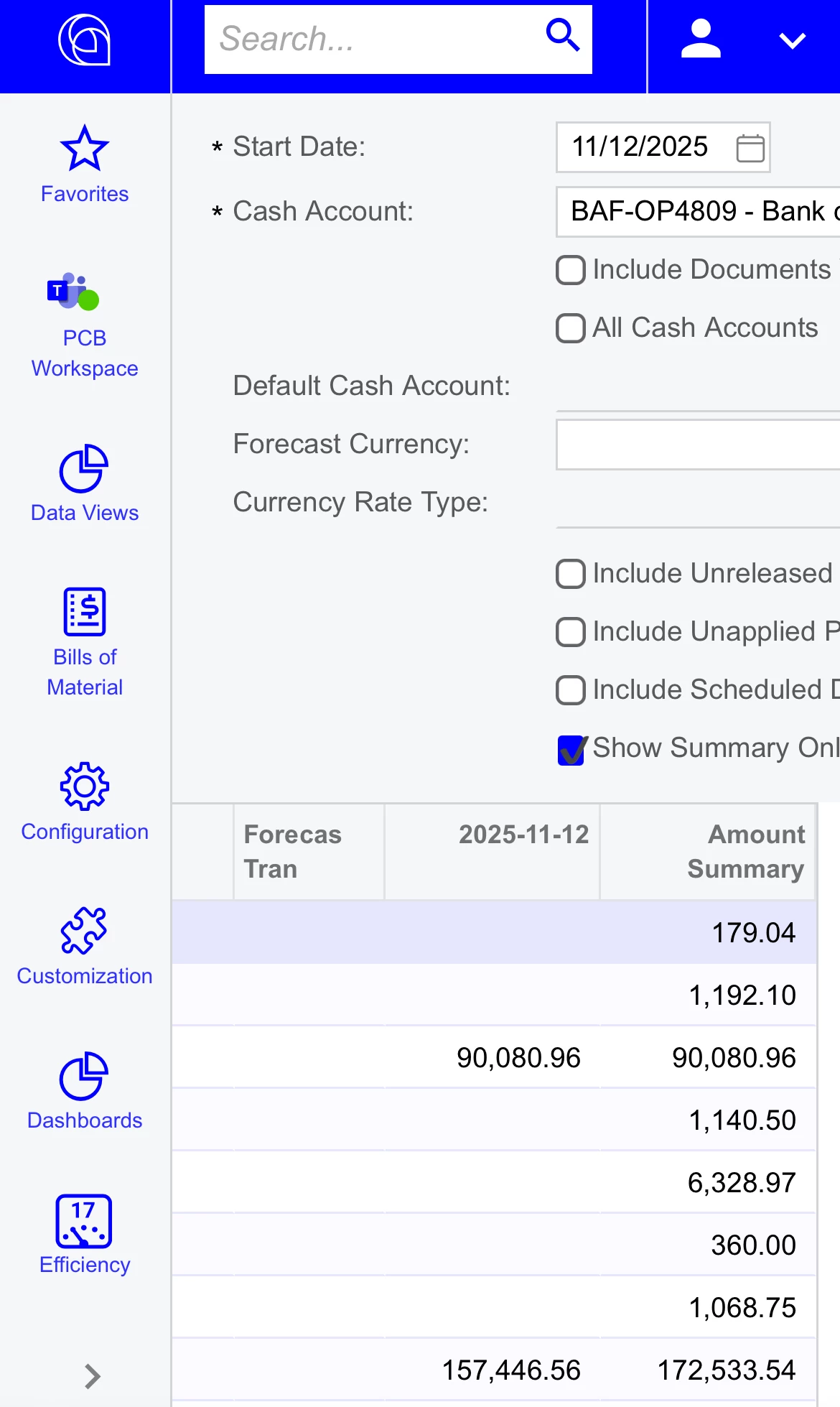Open the Start Date calendar picker
The height and width of the screenshot is (1407, 840).
click(x=750, y=148)
